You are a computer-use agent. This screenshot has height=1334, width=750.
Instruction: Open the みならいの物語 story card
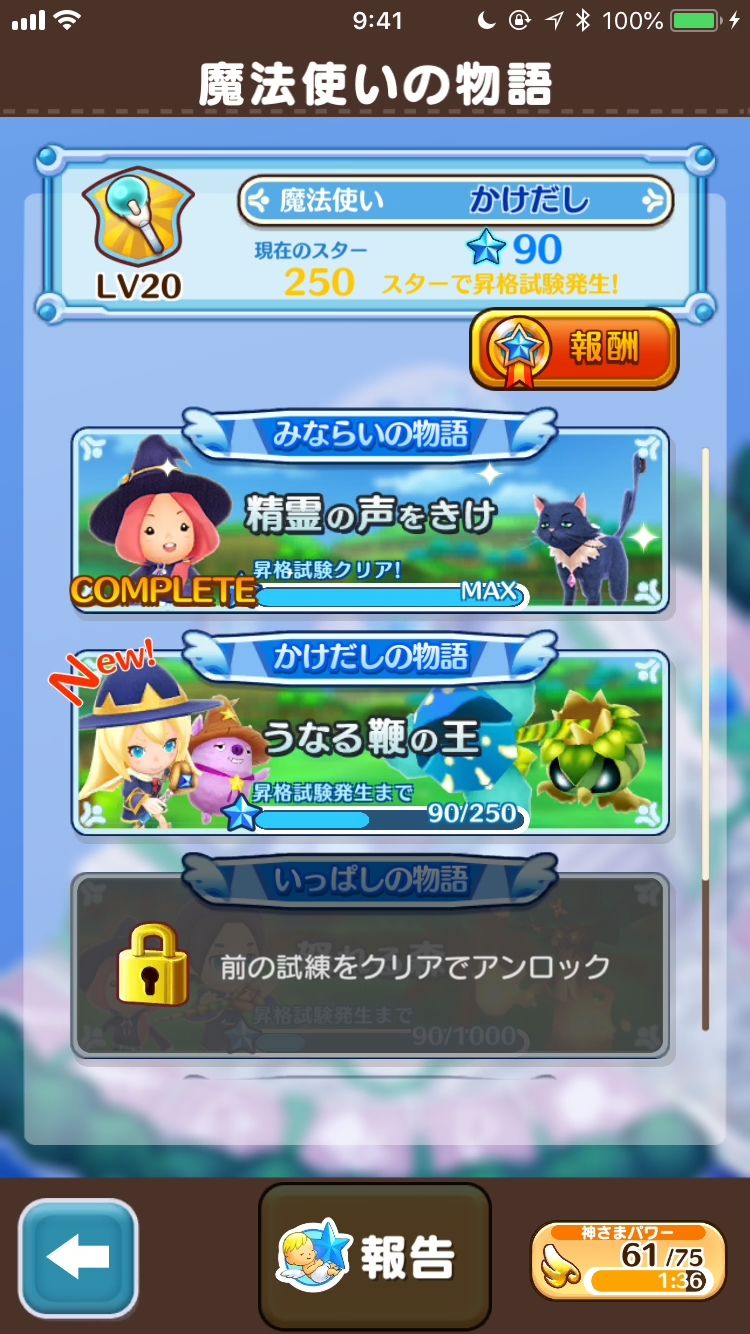(x=370, y=520)
